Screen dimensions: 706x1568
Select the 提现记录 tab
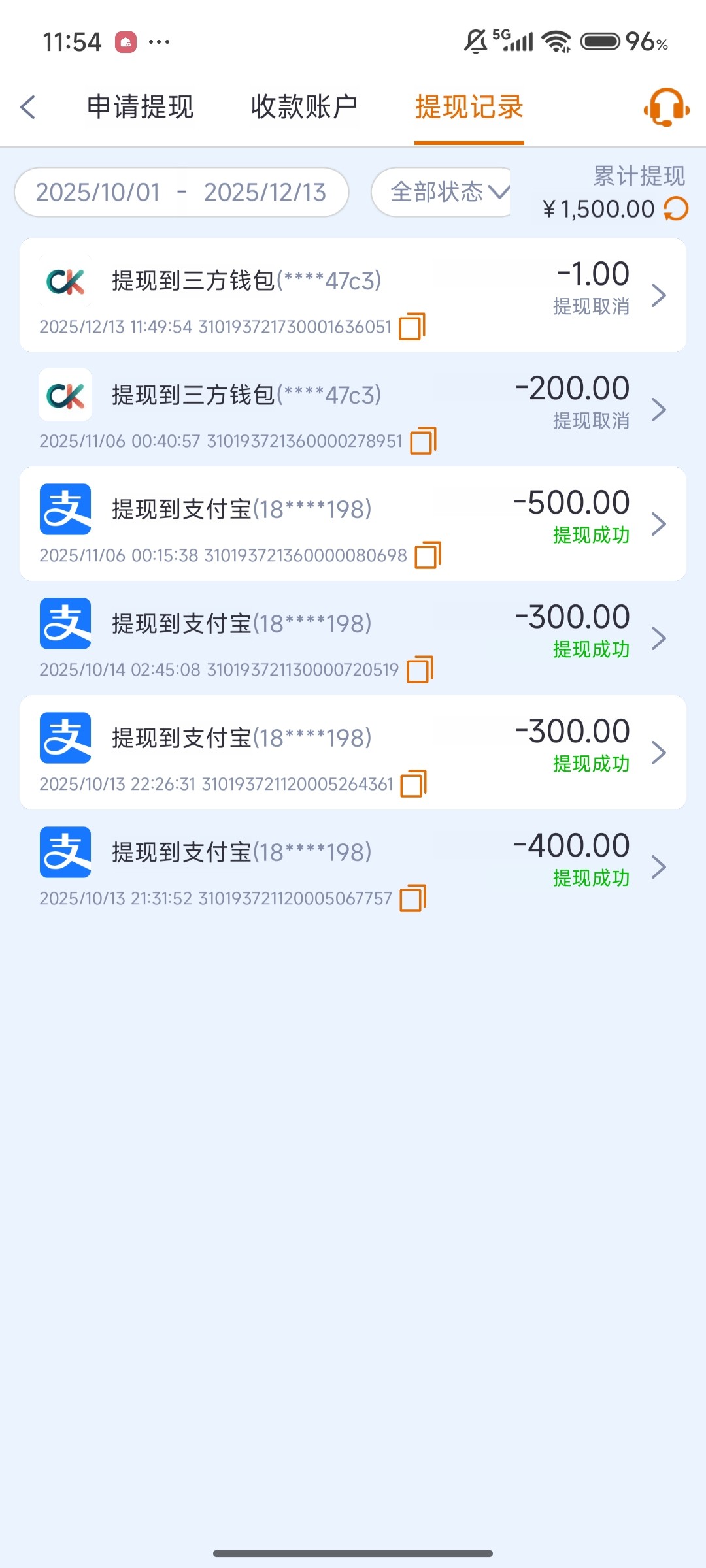pyautogui.click(x=469, y=107)
